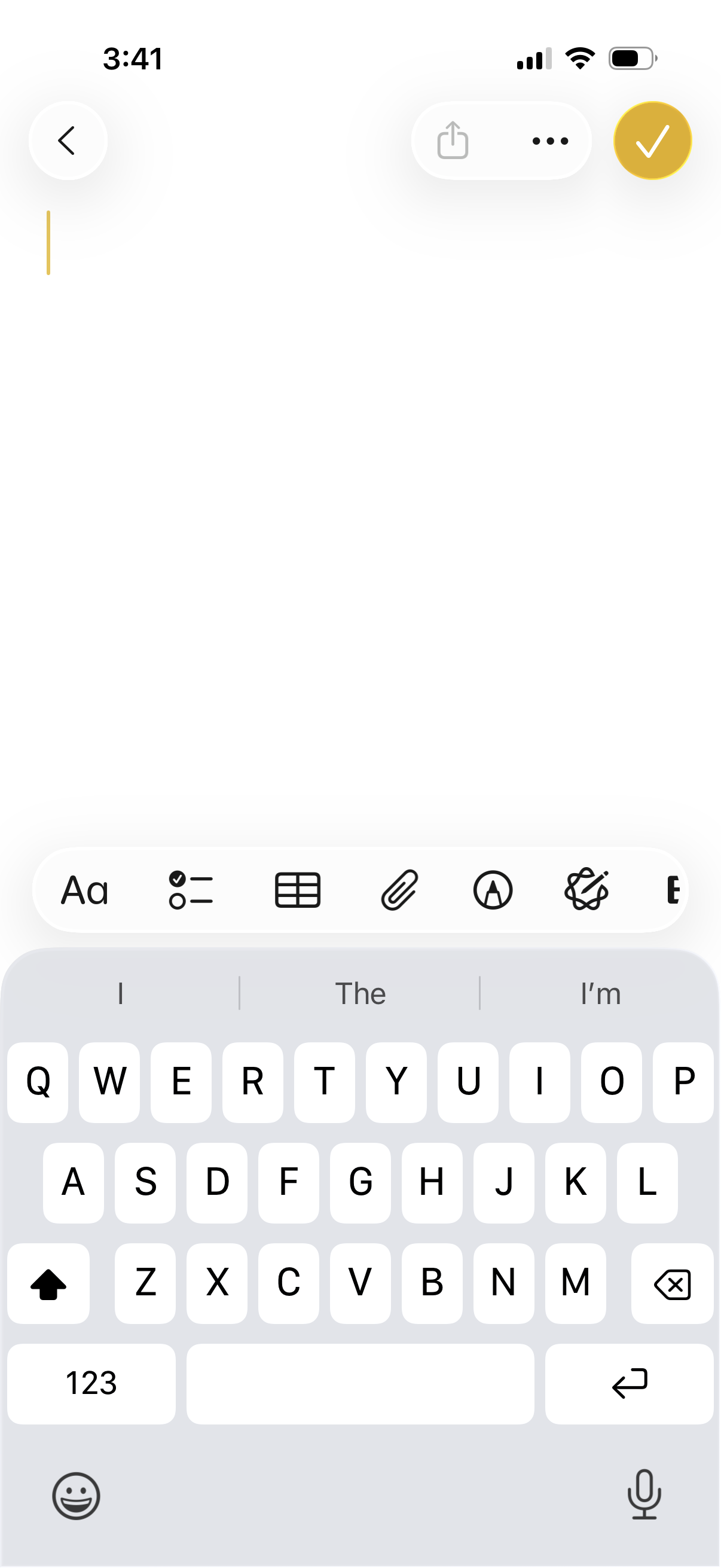Screen dimensions: 721x1568
Task: Attach a file using the paperclip icon
Action: click(399, 891)
